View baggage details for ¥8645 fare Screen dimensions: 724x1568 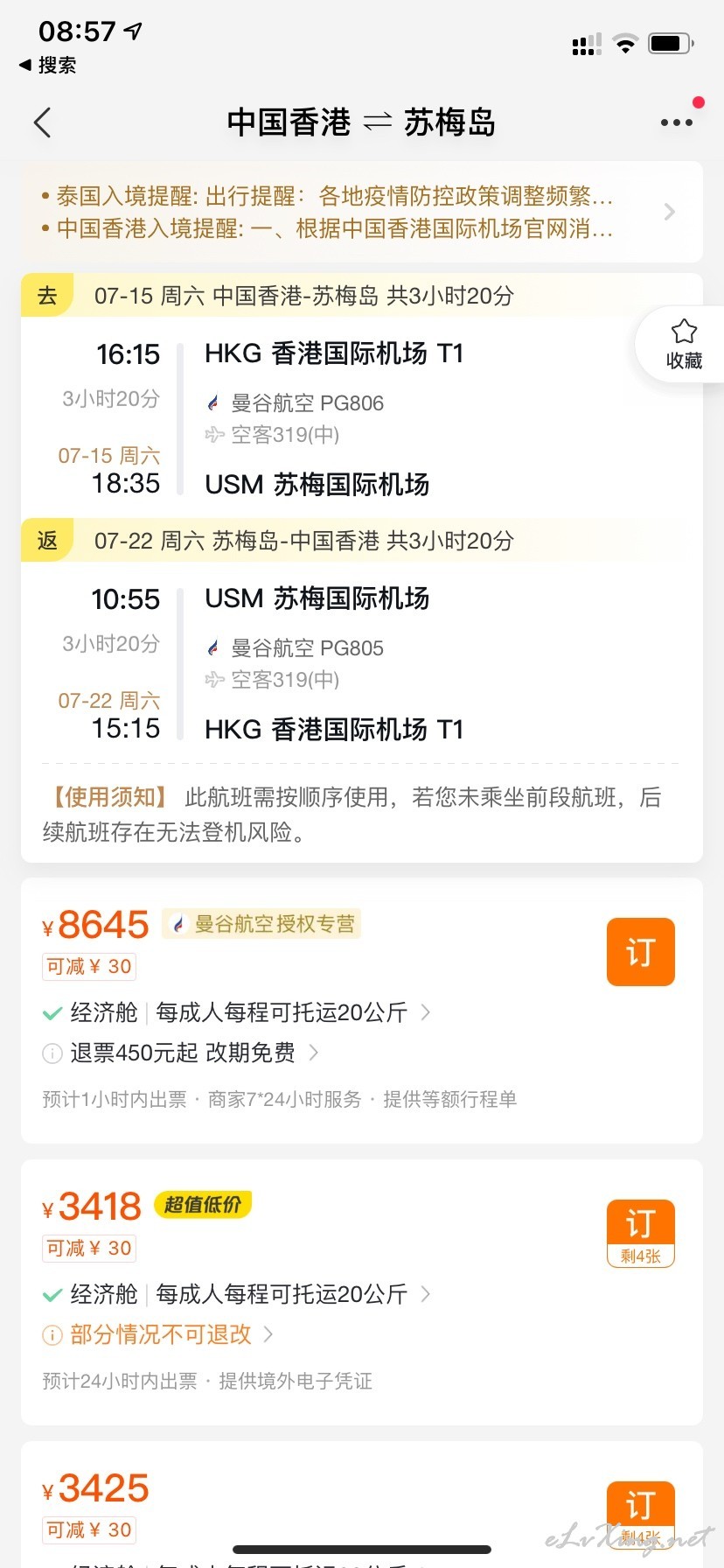pyautogui.click(x=249, y=1012)
